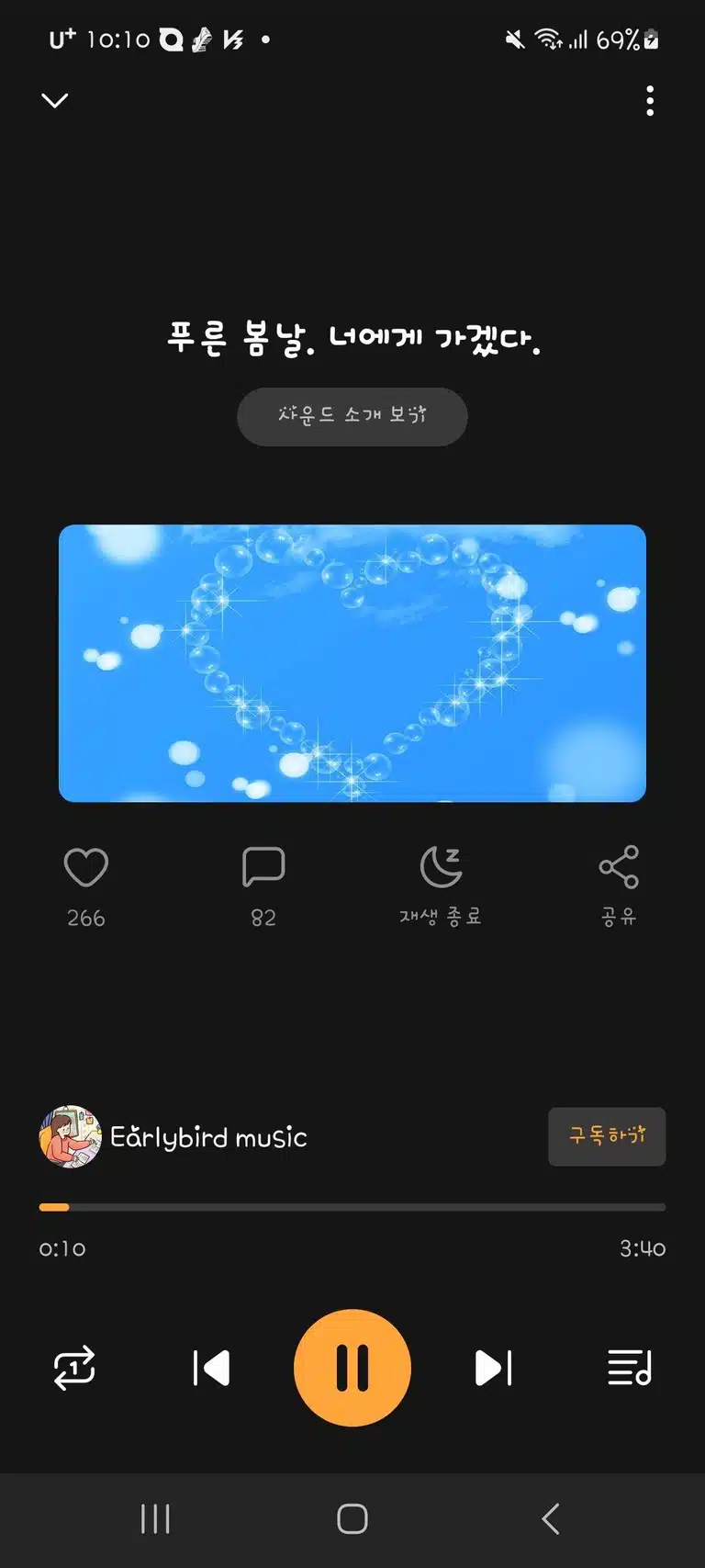Like this sound with the heart icon
Screen dimensions: 705x1568
coord(86,867)
